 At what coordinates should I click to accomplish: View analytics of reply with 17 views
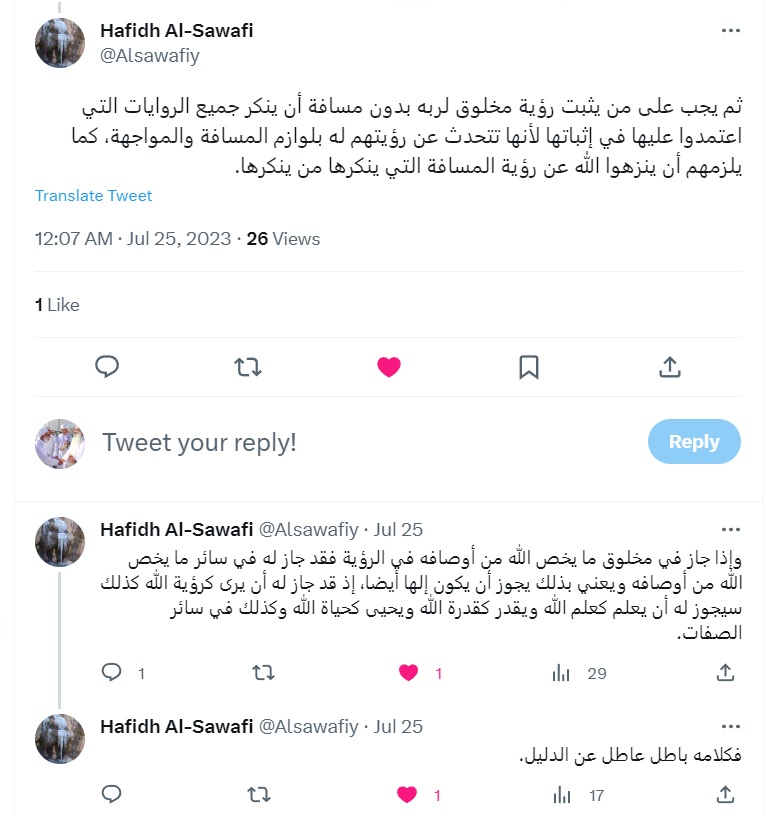[562, 796]
